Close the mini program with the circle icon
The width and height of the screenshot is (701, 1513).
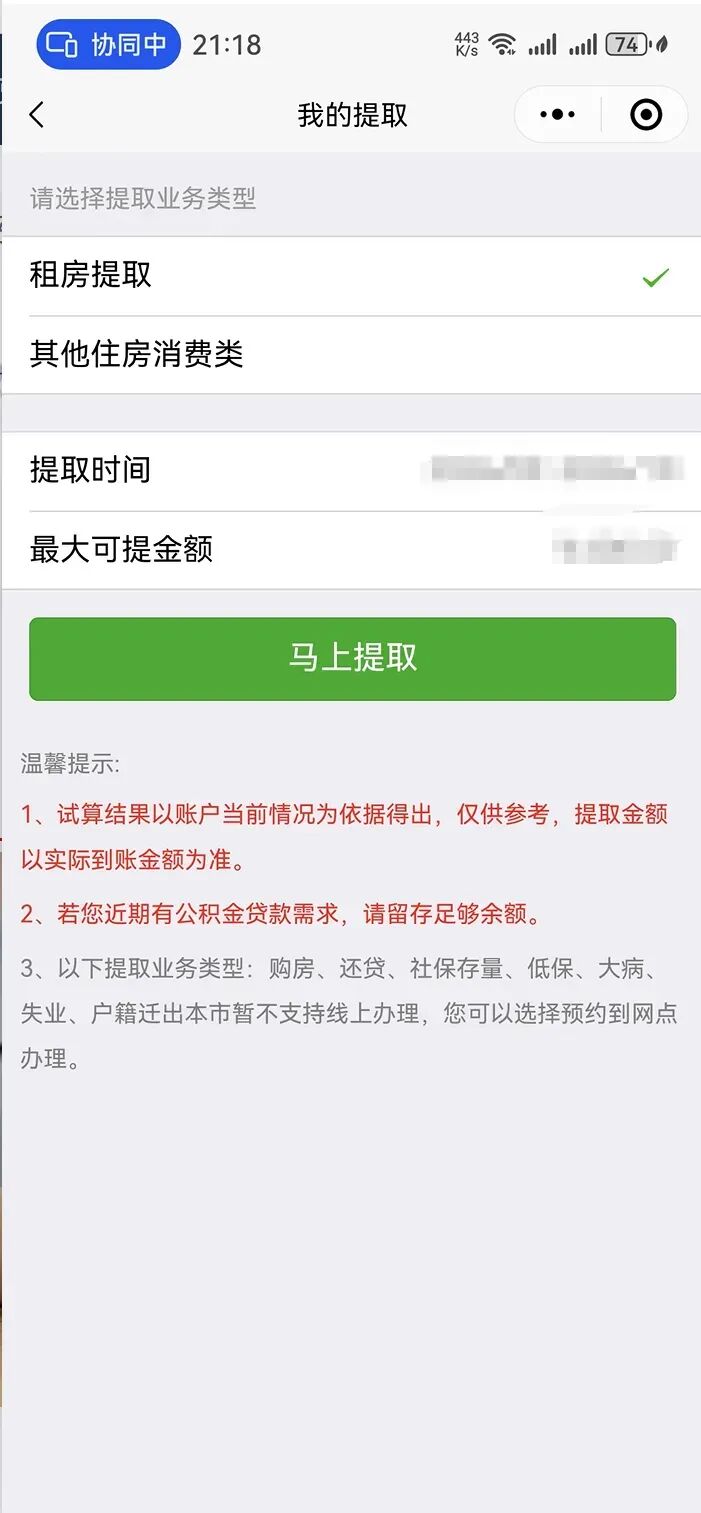coord(646,115)
